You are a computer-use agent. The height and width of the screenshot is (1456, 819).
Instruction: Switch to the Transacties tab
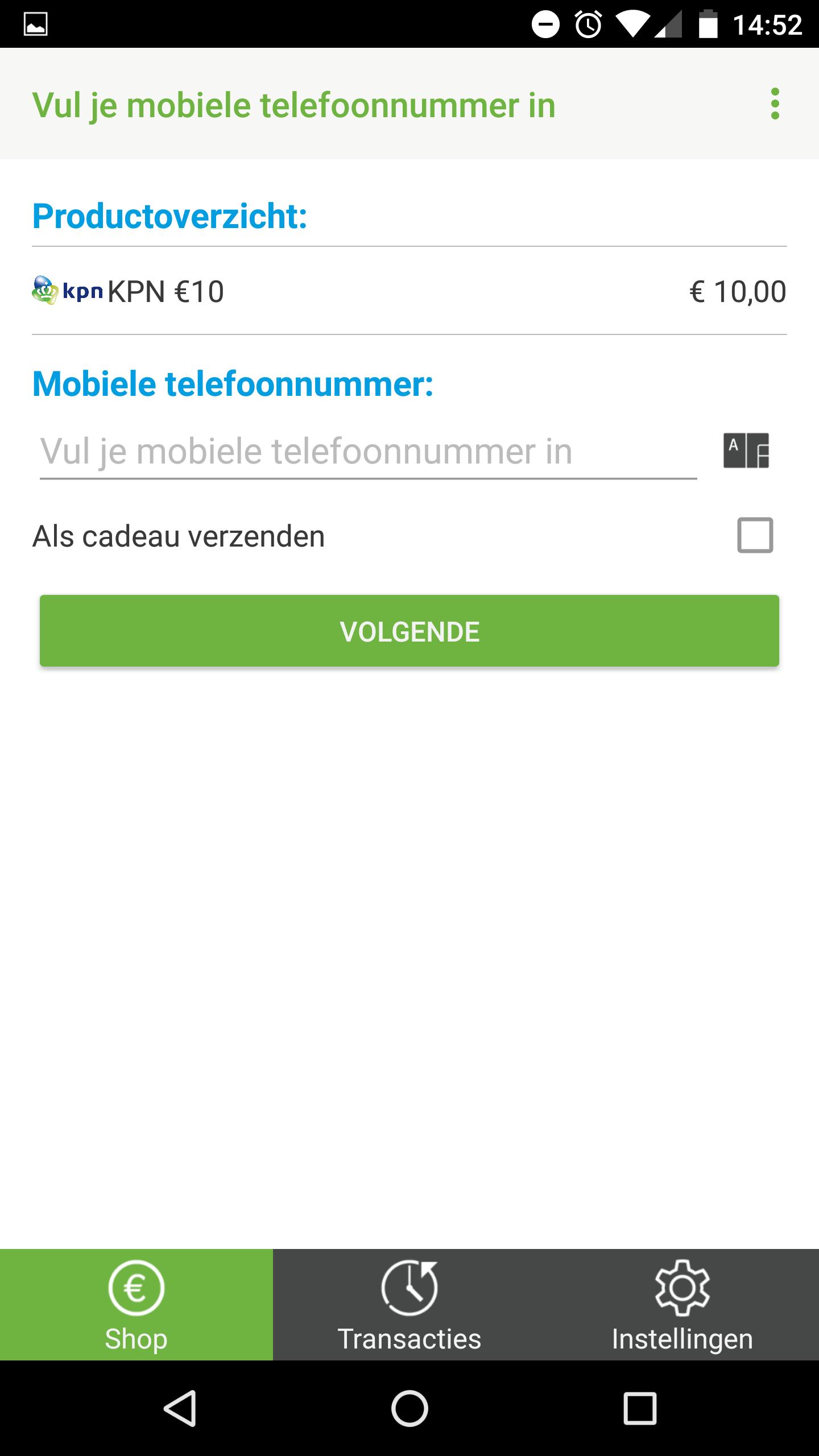tap(409, 1304)
